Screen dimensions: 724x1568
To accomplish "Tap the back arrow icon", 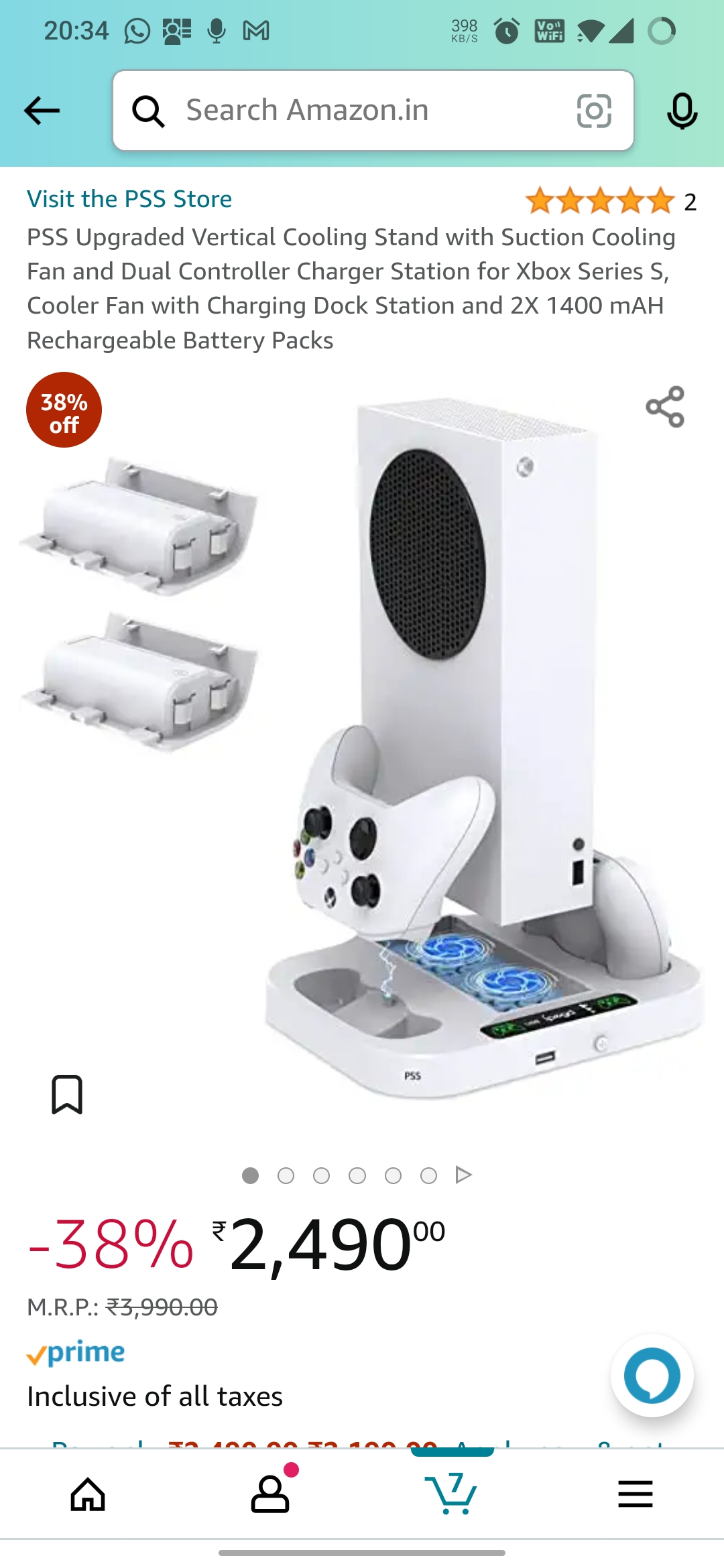I will pos(42,111).
